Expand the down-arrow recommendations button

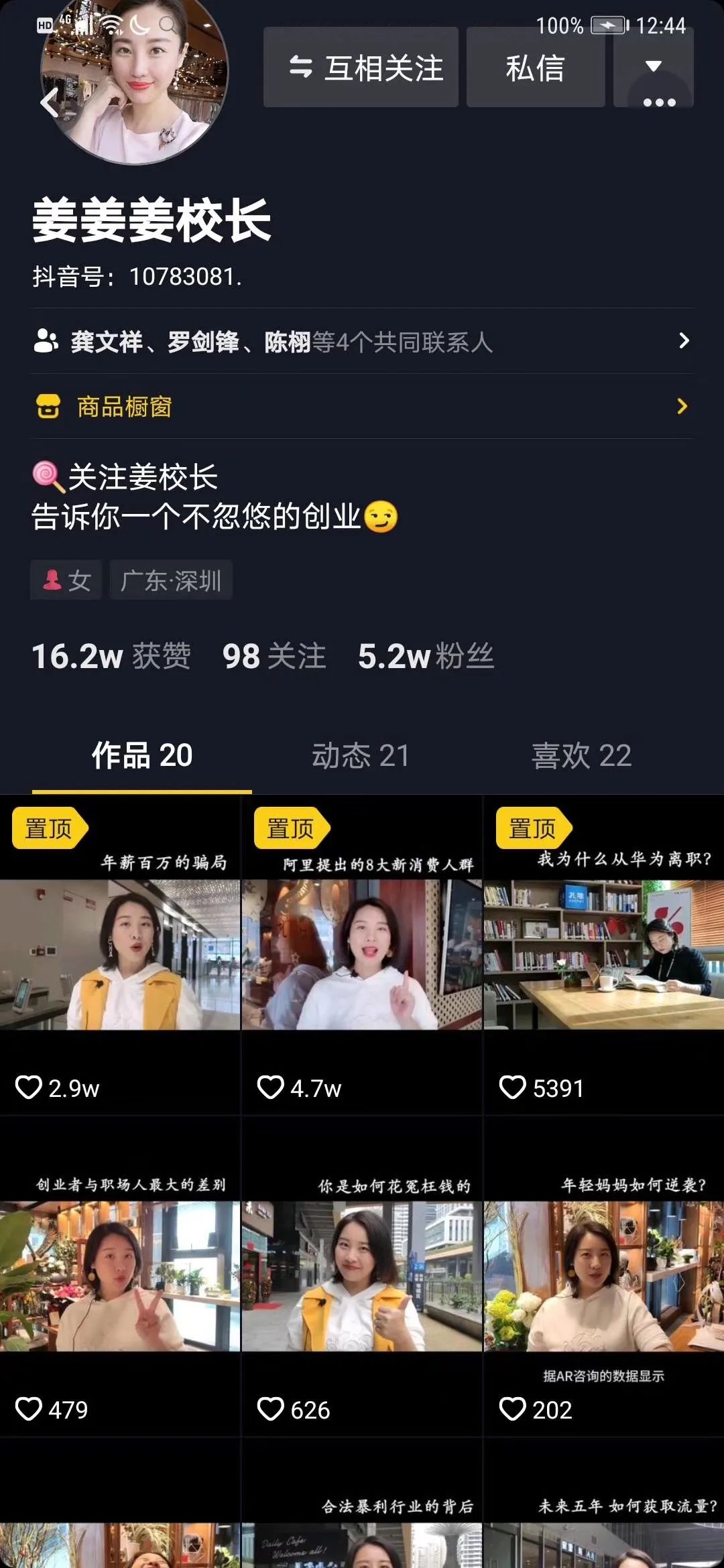pos(653,65)
